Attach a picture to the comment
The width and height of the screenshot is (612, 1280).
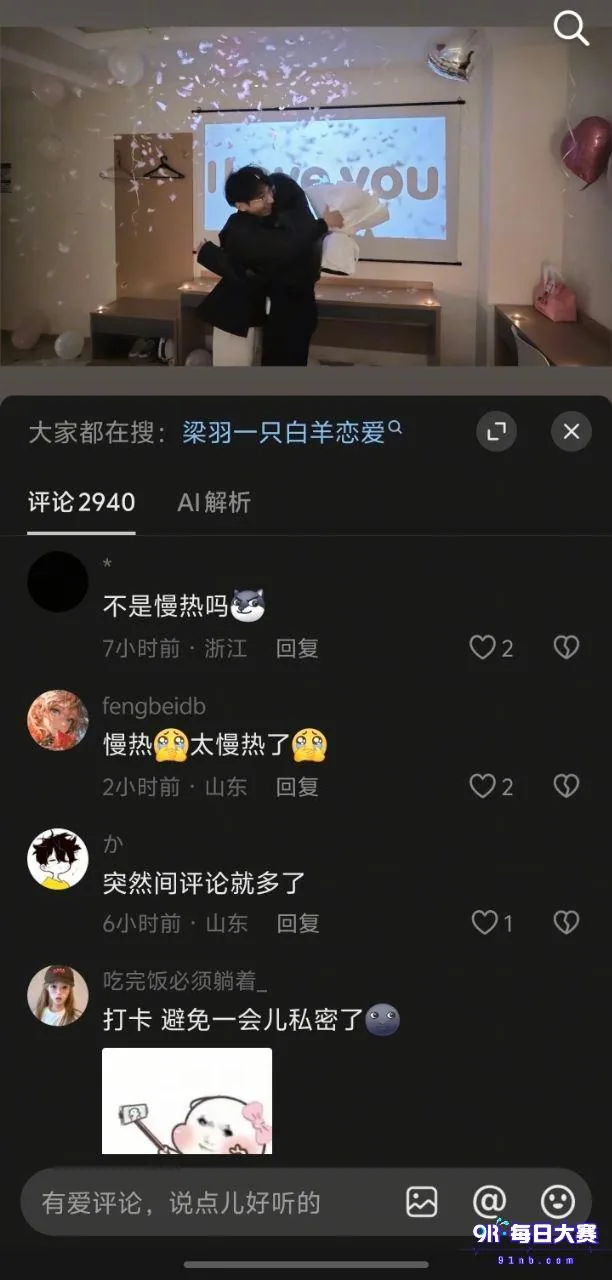422,1202
